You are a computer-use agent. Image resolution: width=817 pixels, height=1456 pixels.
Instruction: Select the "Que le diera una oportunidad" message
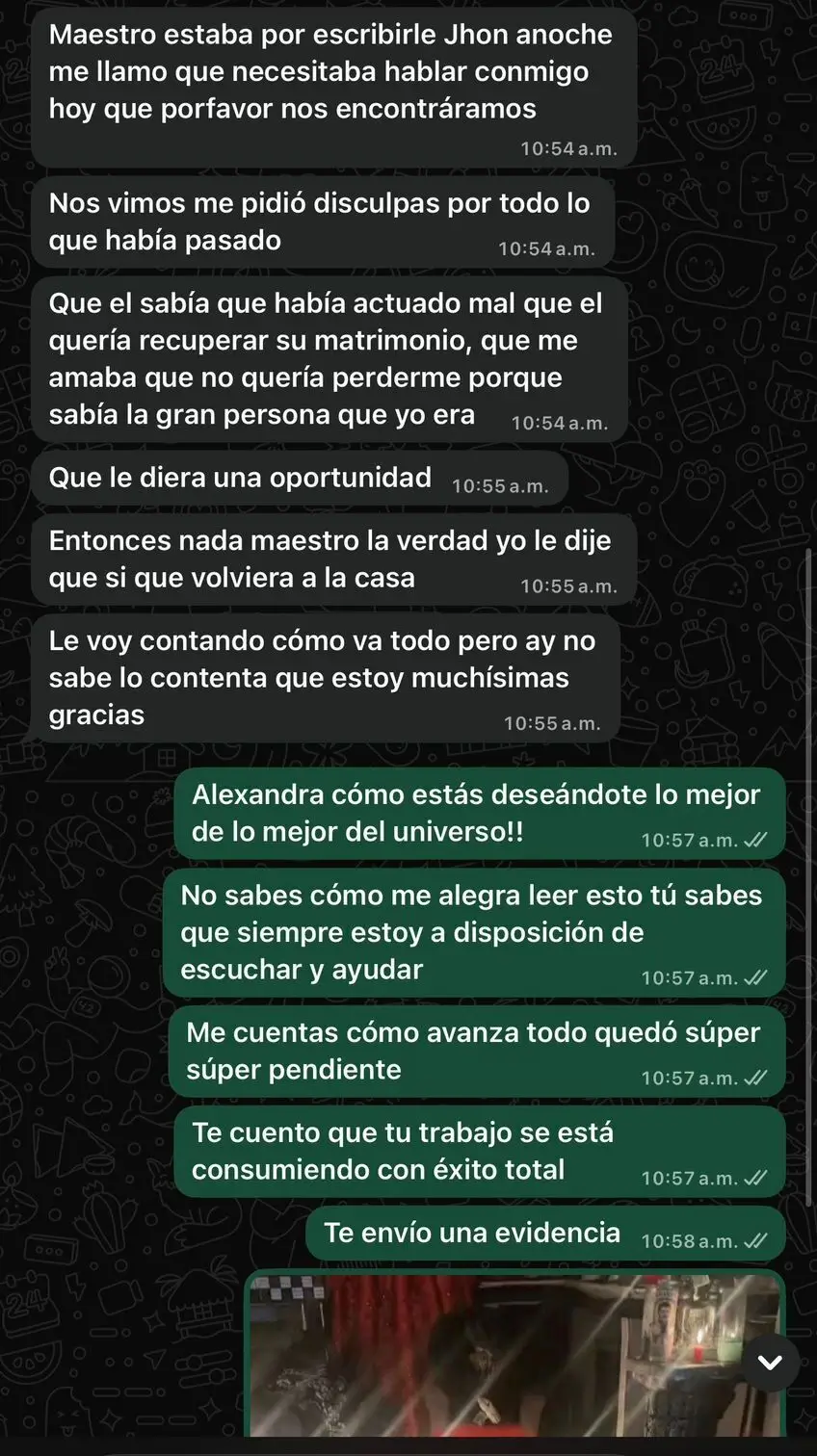click(299, 476)
